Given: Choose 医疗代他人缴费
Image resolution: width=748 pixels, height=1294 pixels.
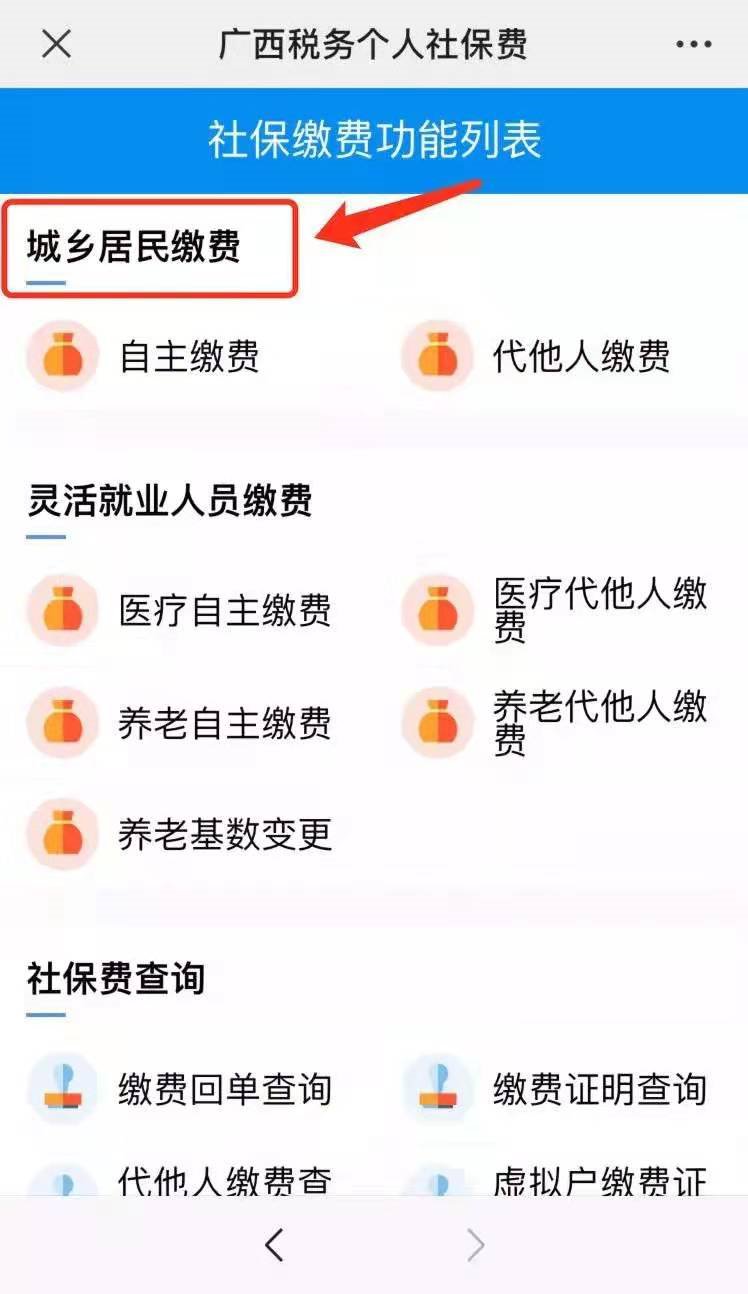Looking at the screenshot, I should click(598, 609).
